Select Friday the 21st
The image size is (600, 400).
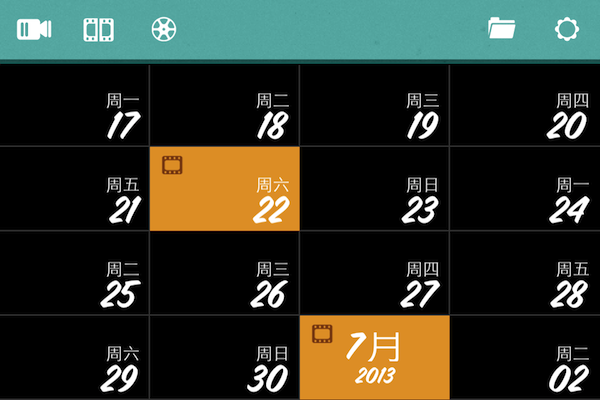(75, 189)
